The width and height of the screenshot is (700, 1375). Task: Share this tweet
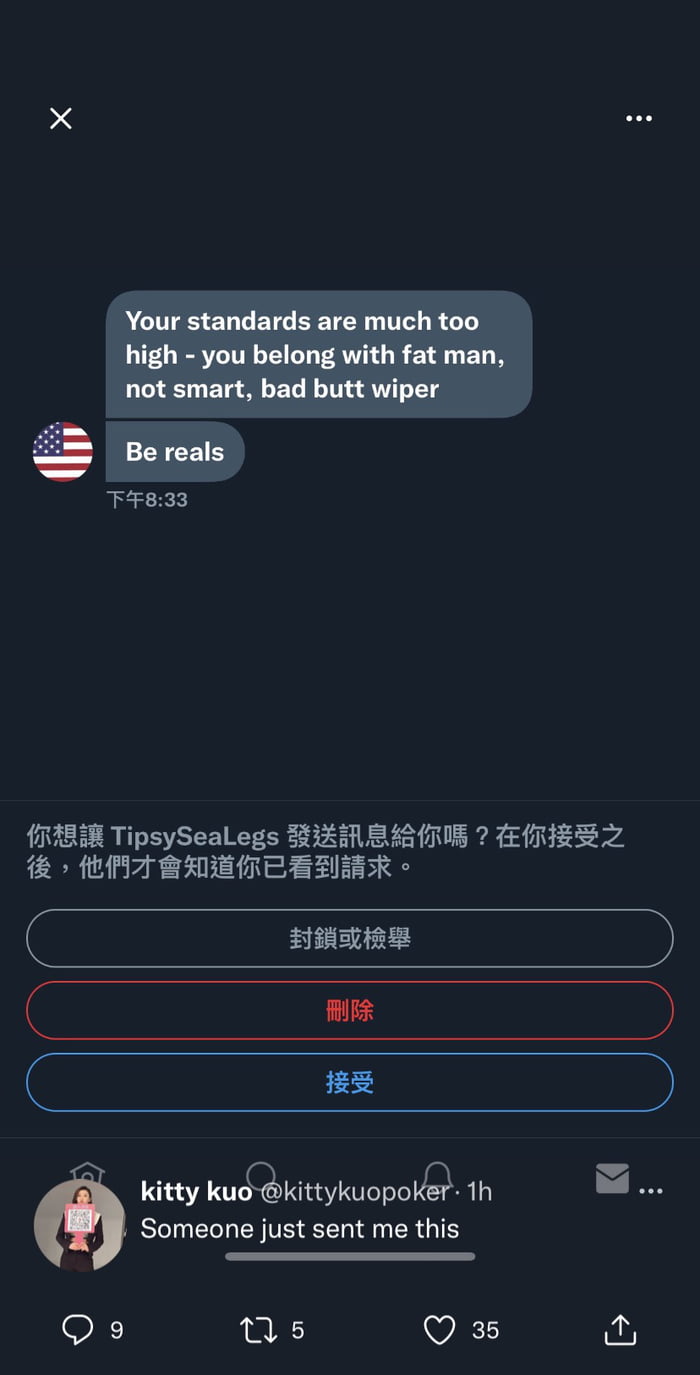[x=620, y=1329]
